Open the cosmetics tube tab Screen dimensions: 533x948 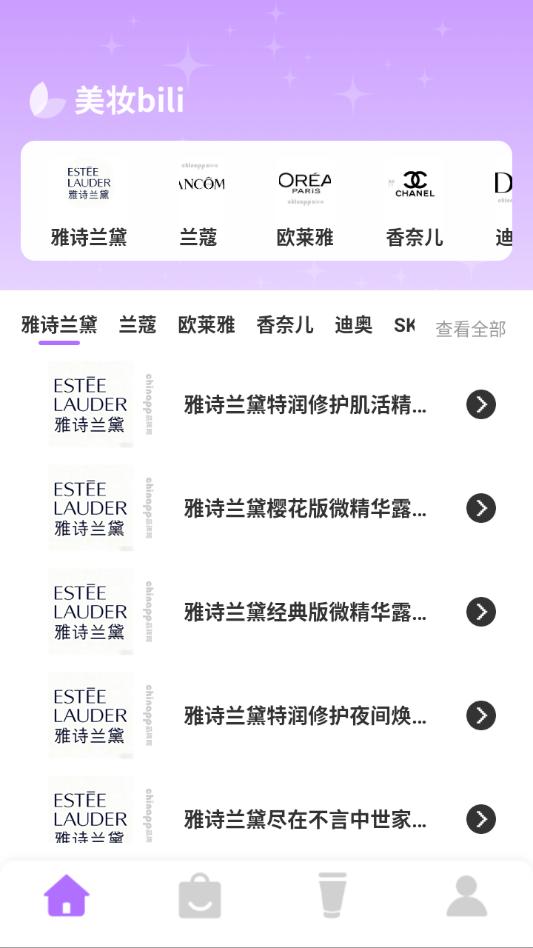(333, 895)
